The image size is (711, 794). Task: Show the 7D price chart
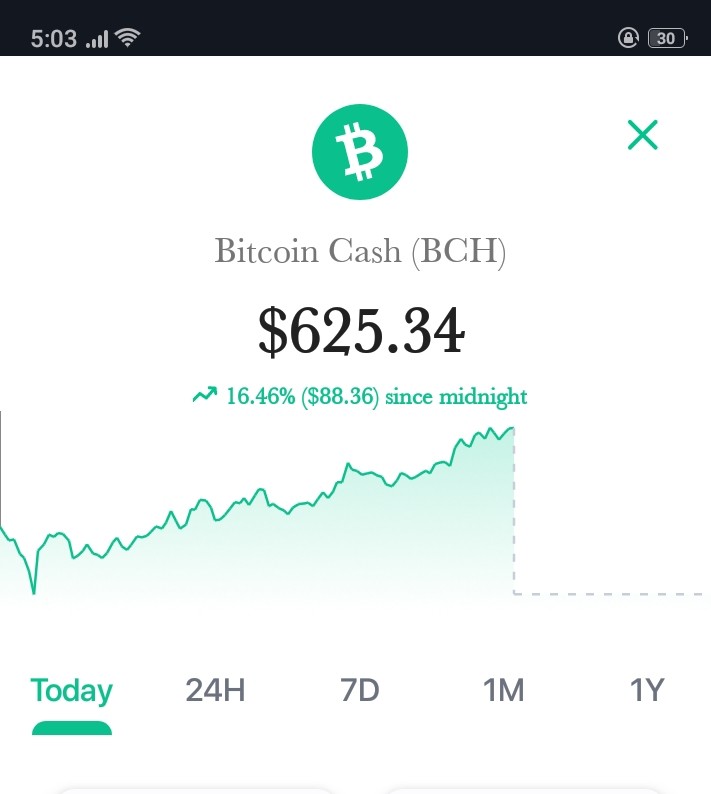tap(359, 690)
